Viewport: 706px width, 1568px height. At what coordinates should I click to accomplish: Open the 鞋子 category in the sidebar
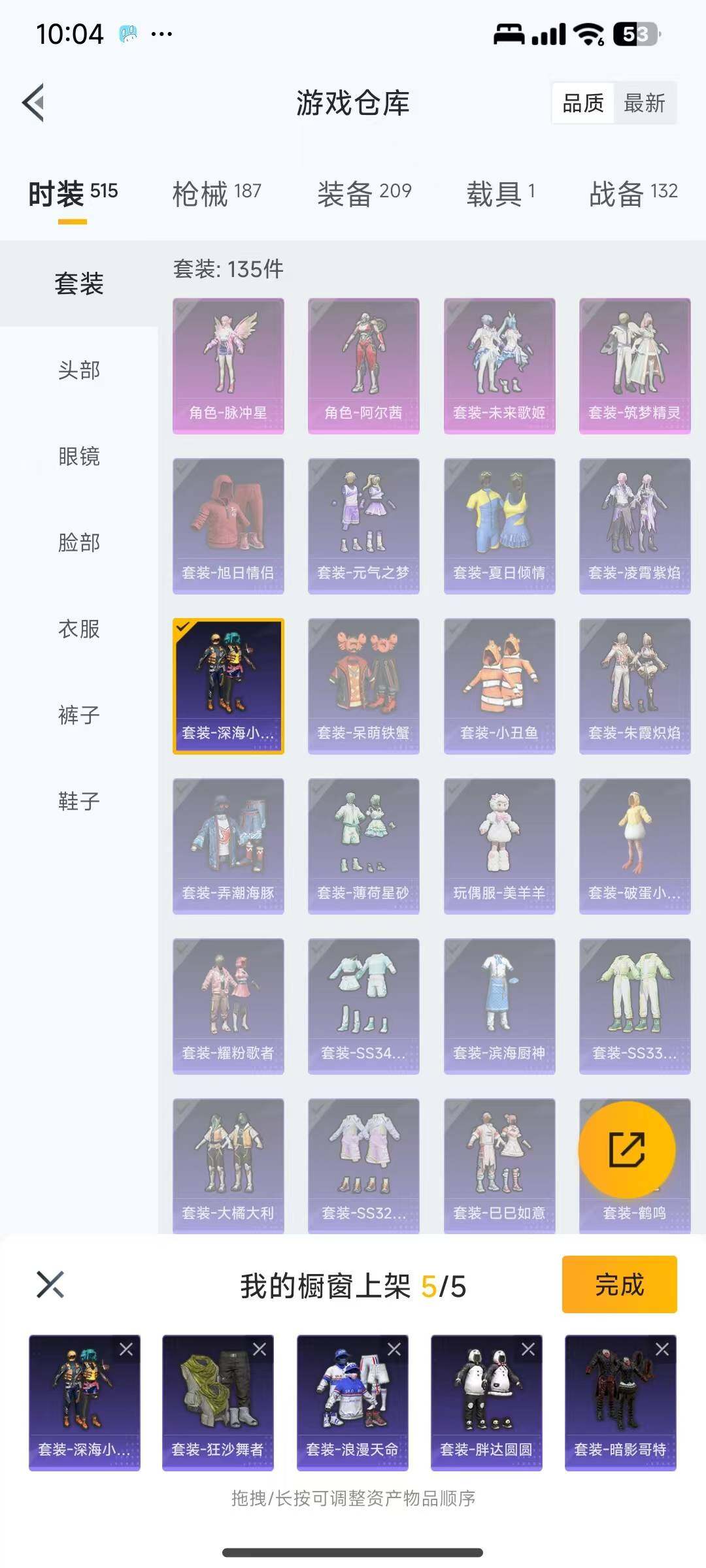[x=79, y=801]
